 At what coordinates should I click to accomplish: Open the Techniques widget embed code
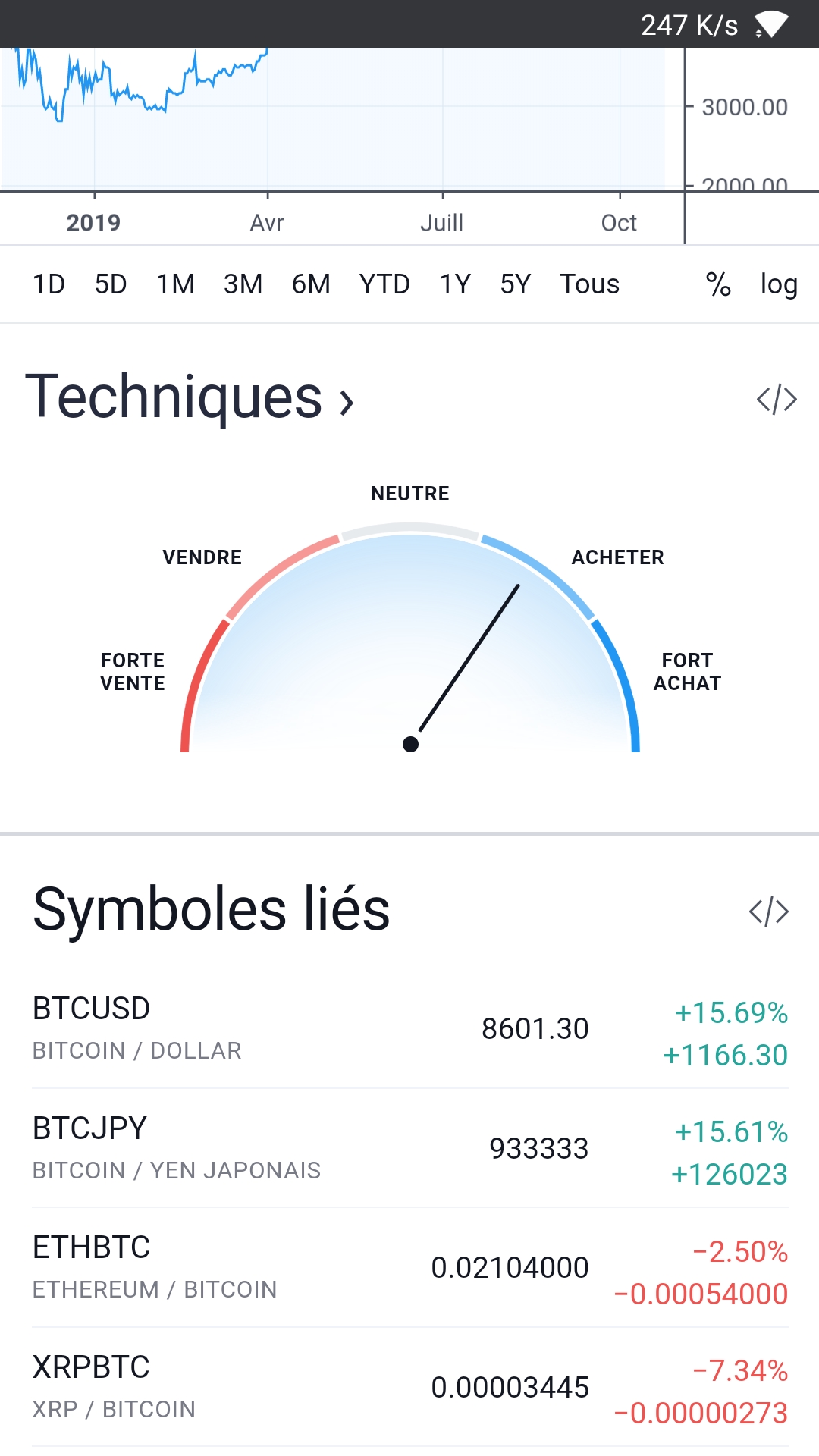[x=775, y=400]
